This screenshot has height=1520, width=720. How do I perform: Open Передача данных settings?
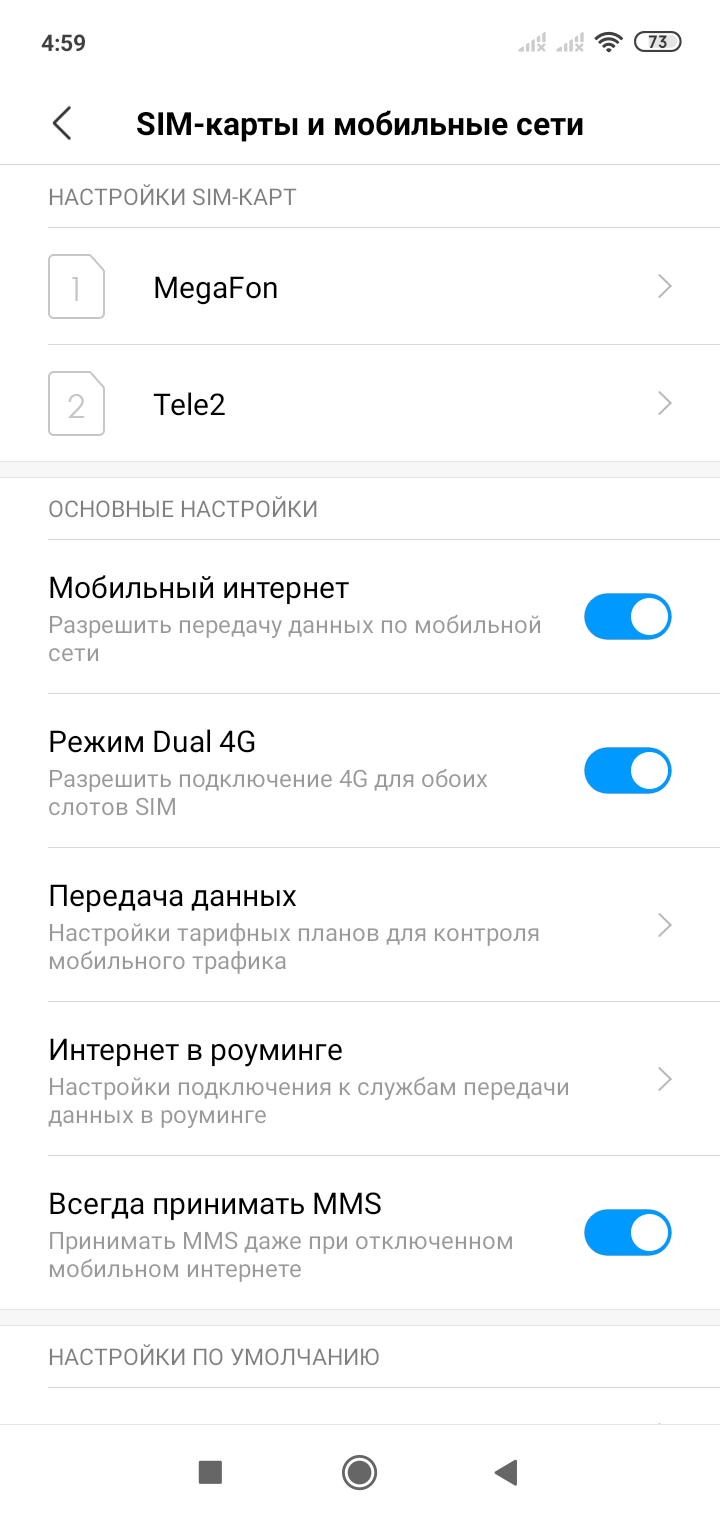pyautogui.click(x=360, y=925)
